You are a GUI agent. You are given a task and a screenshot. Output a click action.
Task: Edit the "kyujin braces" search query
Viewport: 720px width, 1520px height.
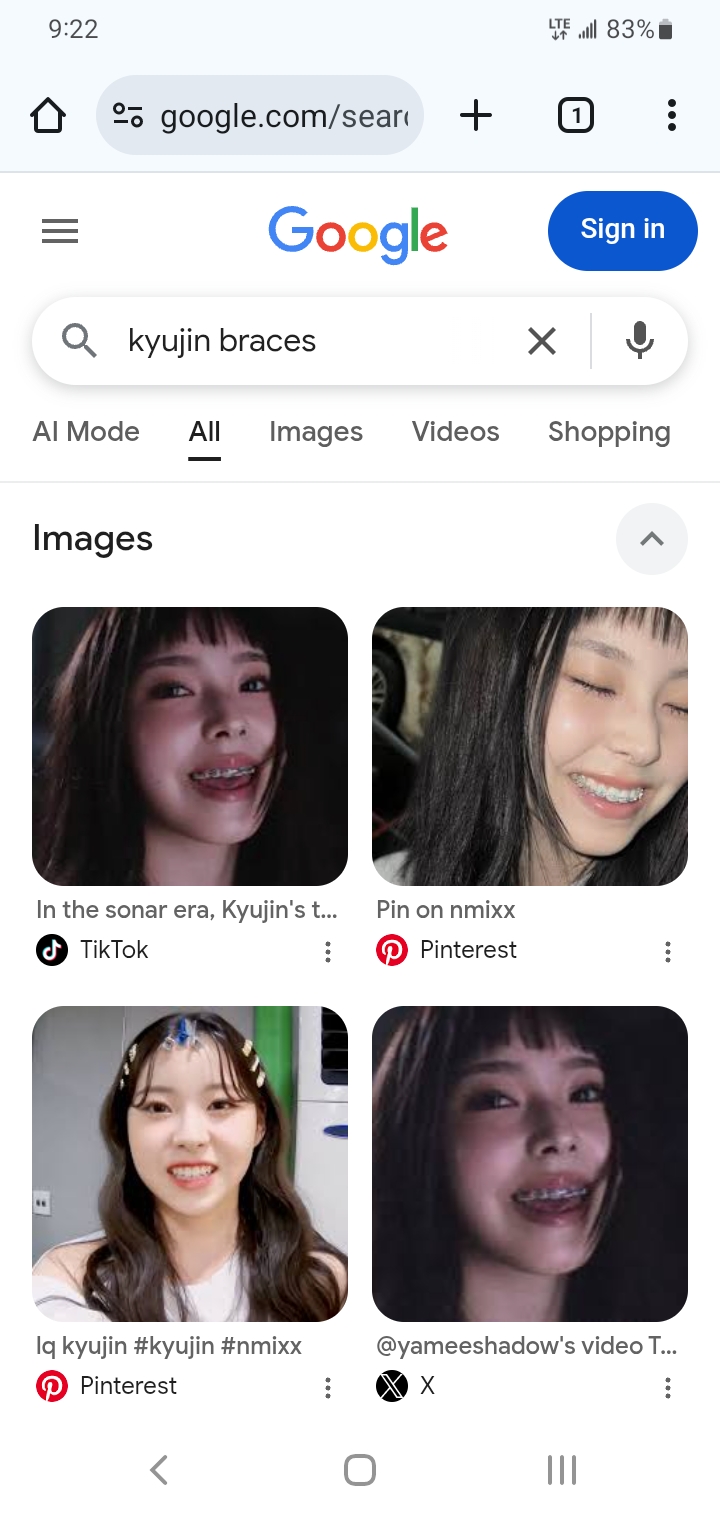pyautogui.click(x=300, y=341)
